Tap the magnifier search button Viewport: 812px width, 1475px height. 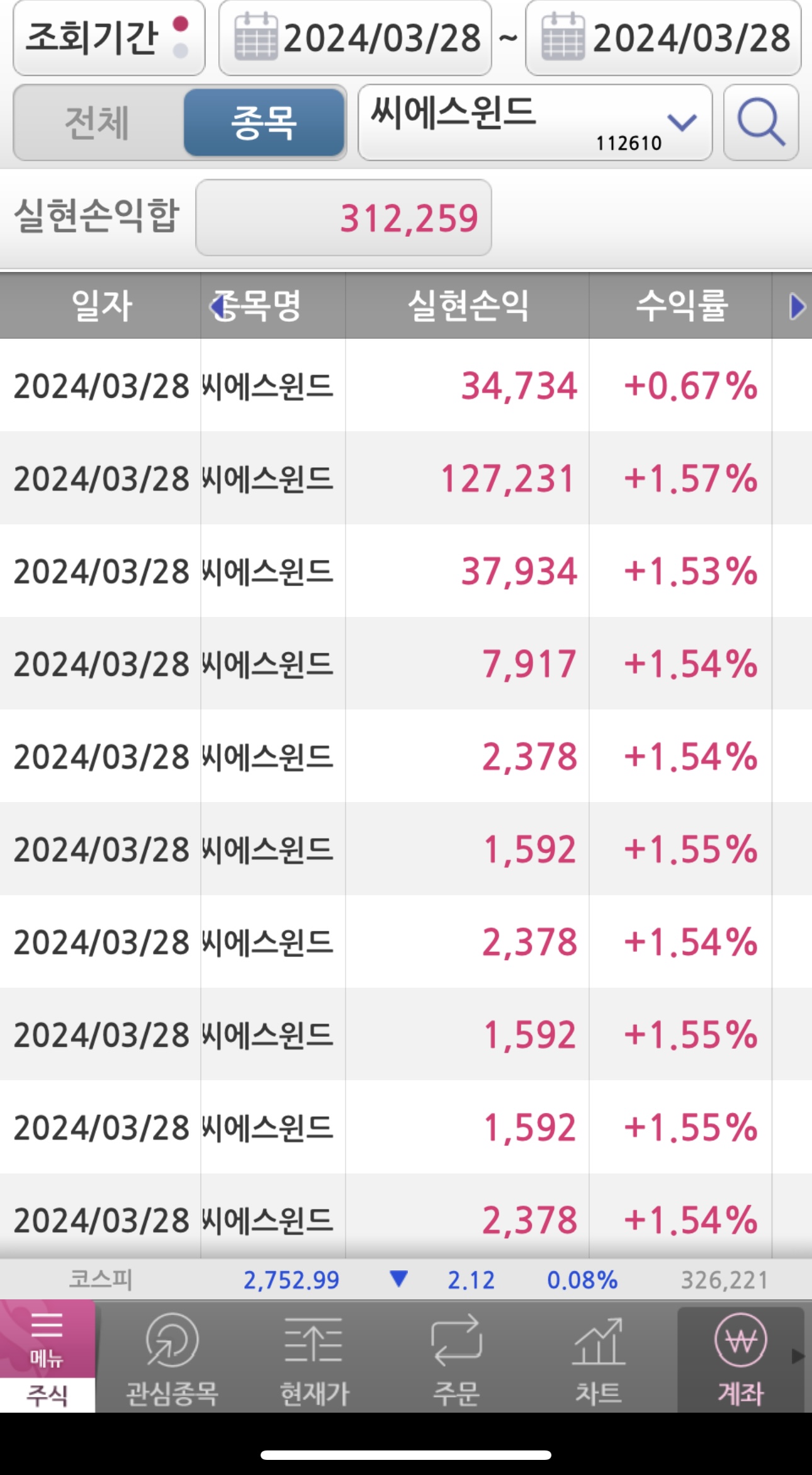pyautogui.click(x=761, y=122)
